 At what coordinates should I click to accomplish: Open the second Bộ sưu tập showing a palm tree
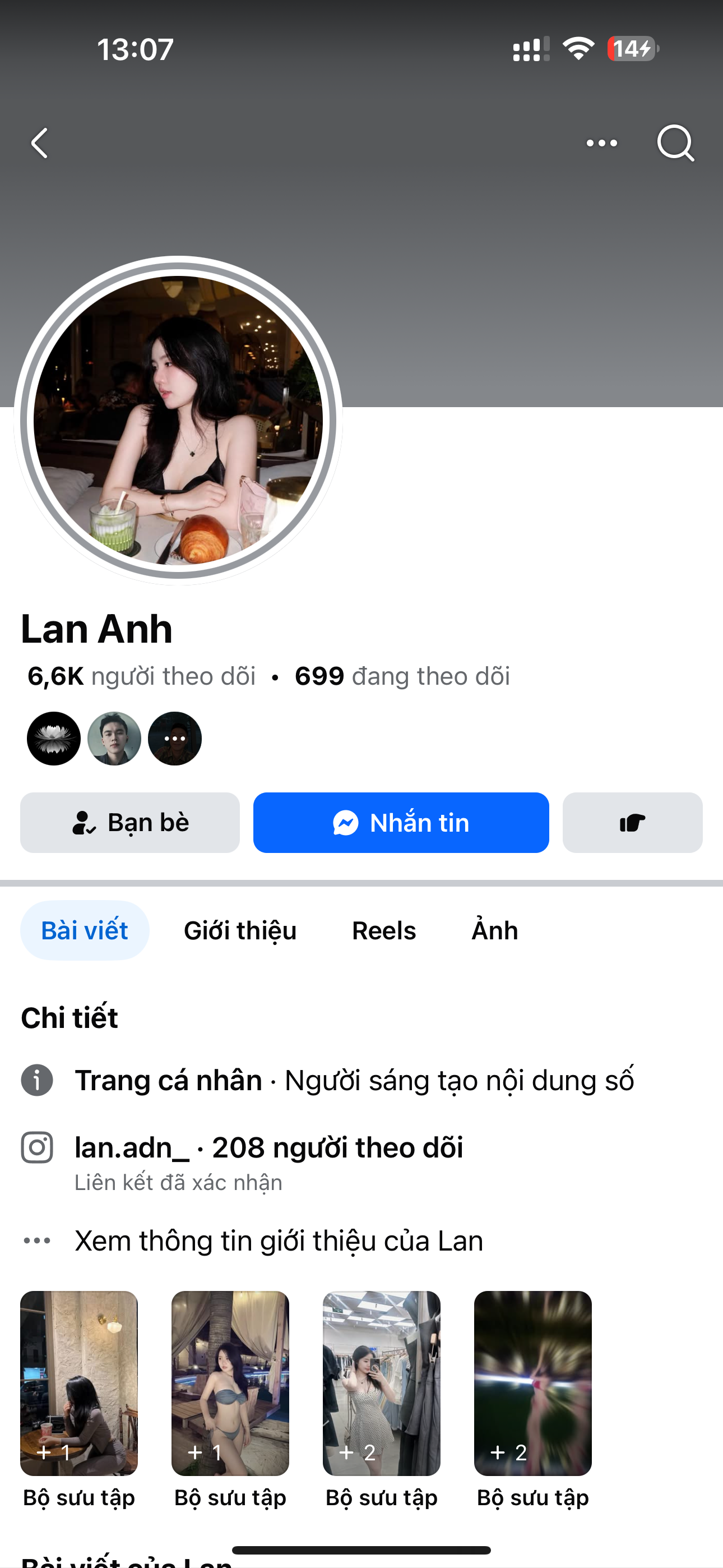[x=230, y=1383]
